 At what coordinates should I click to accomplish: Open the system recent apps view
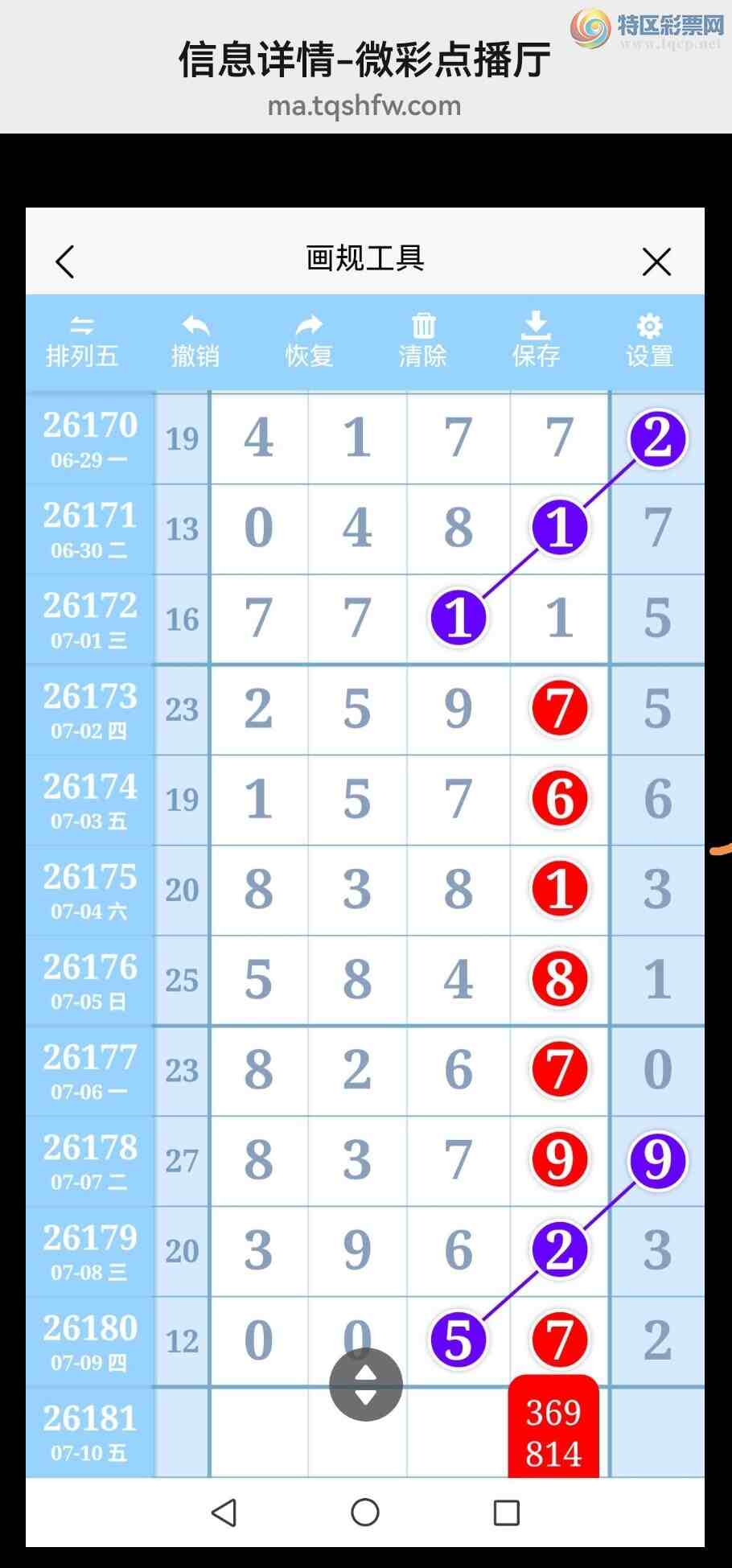tap(506, 1512)
